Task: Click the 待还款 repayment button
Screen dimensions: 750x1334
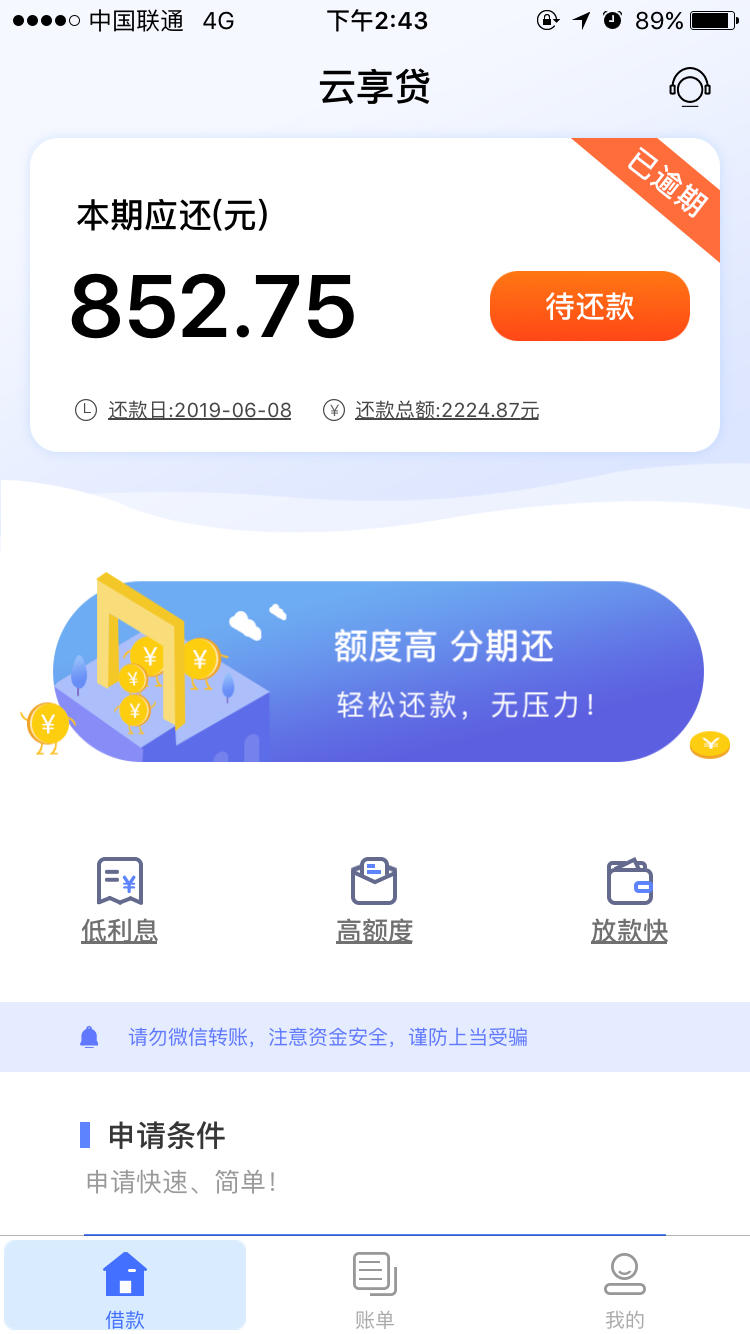Action: tap(589, 306)
